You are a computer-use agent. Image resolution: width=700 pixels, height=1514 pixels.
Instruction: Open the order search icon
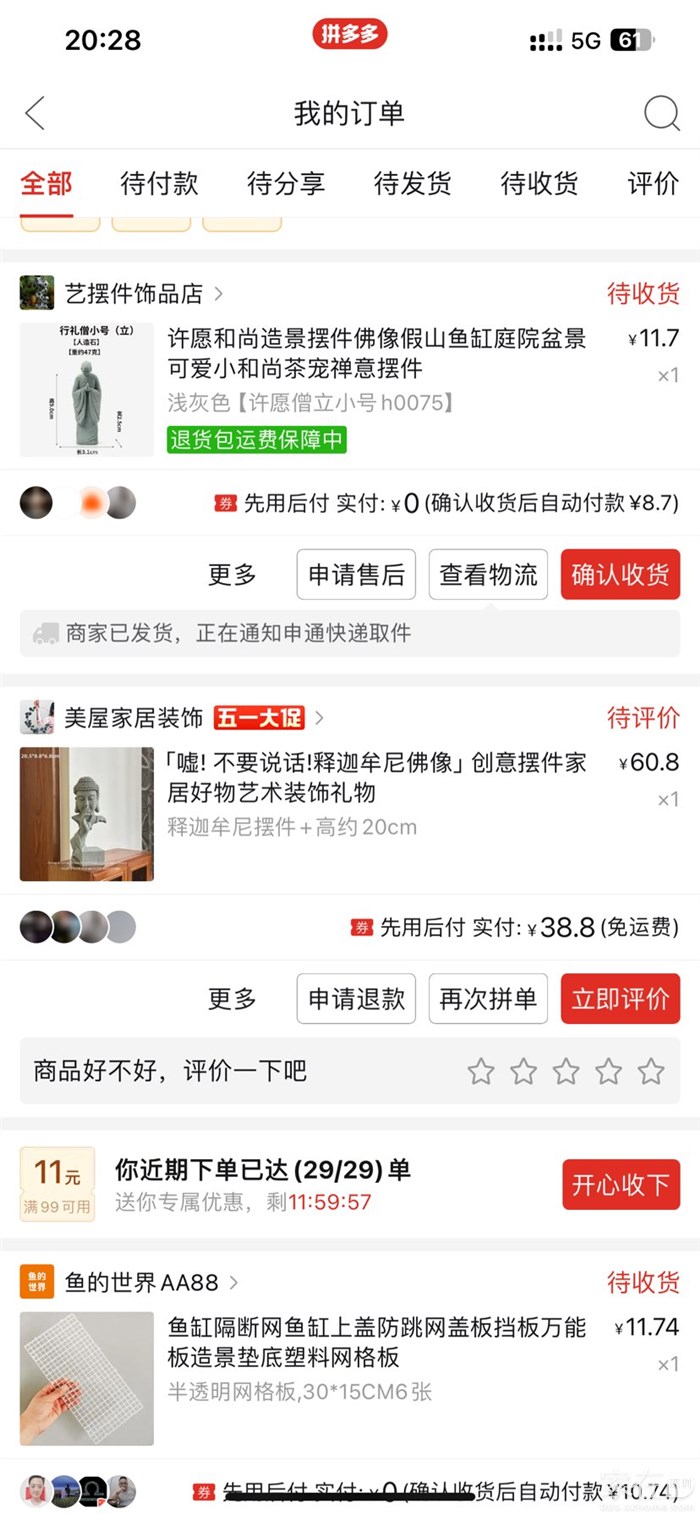click(661, 113)
